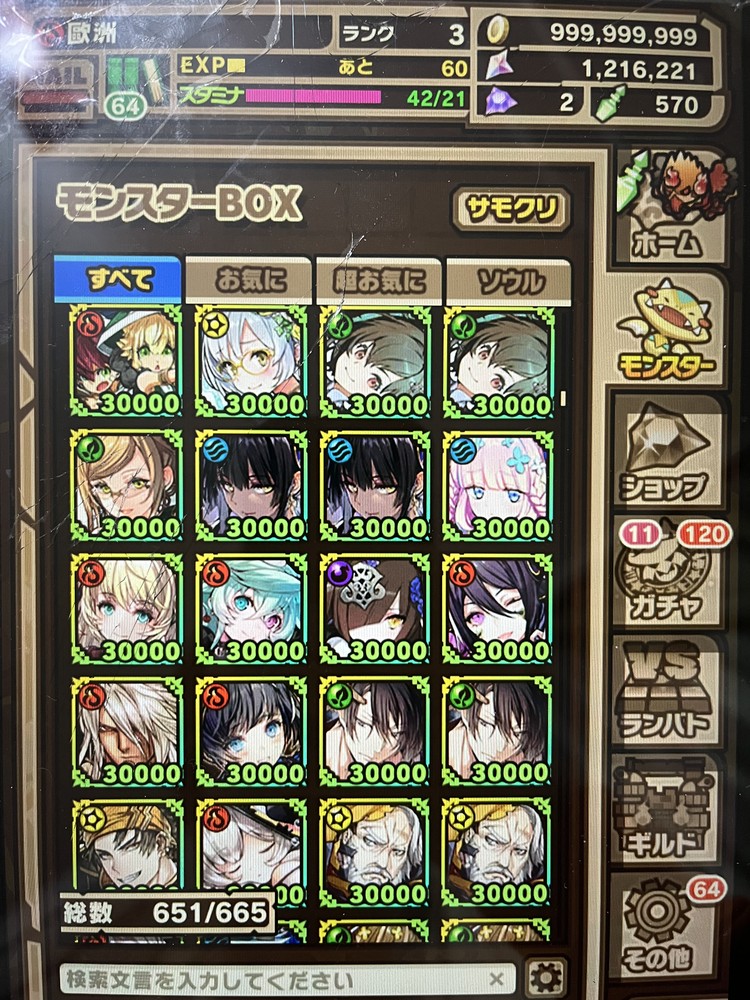750x1000 pixels.
Task: Select the witch-hat duo monster tile
Action: [126, 362]
